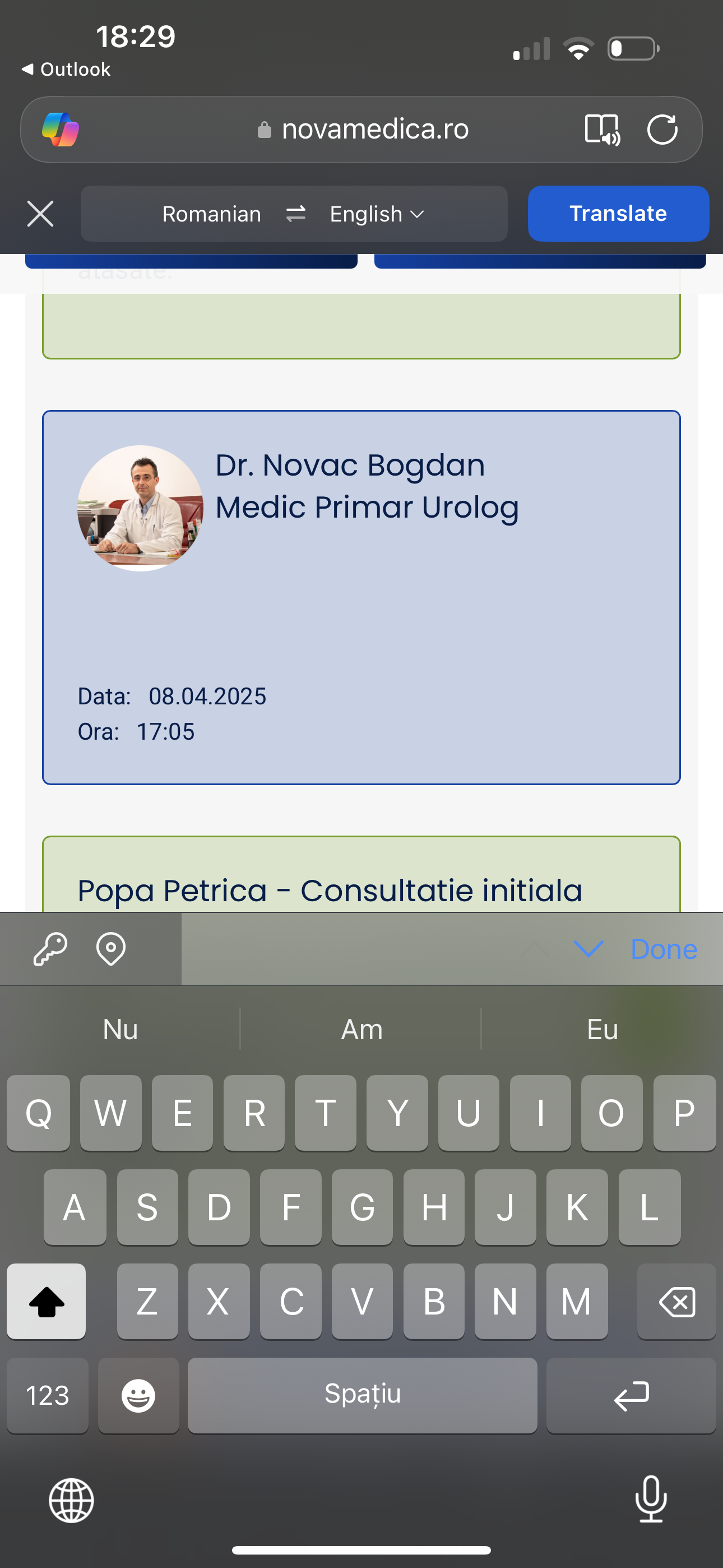Reload the novamedica.ro page
Image resolution: width=723 pixels, height=1568 pixels.
point(662,129)
